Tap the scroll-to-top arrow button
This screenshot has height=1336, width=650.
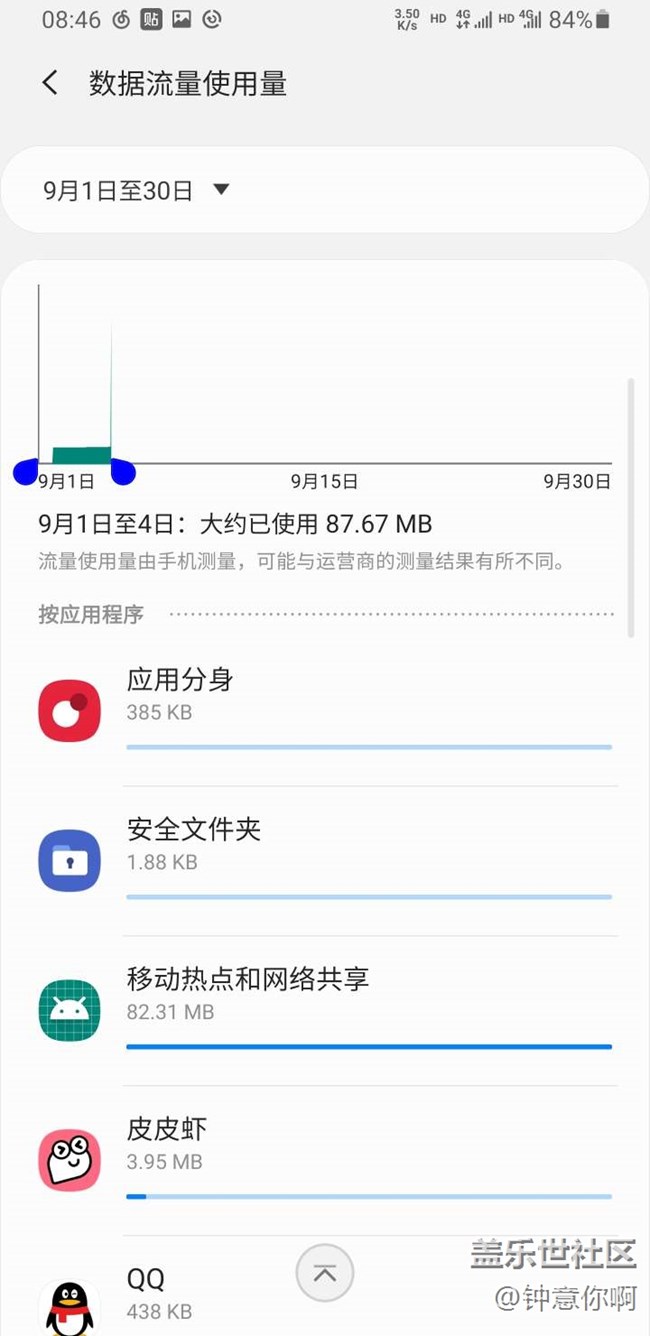click(x=325, y=1273)
